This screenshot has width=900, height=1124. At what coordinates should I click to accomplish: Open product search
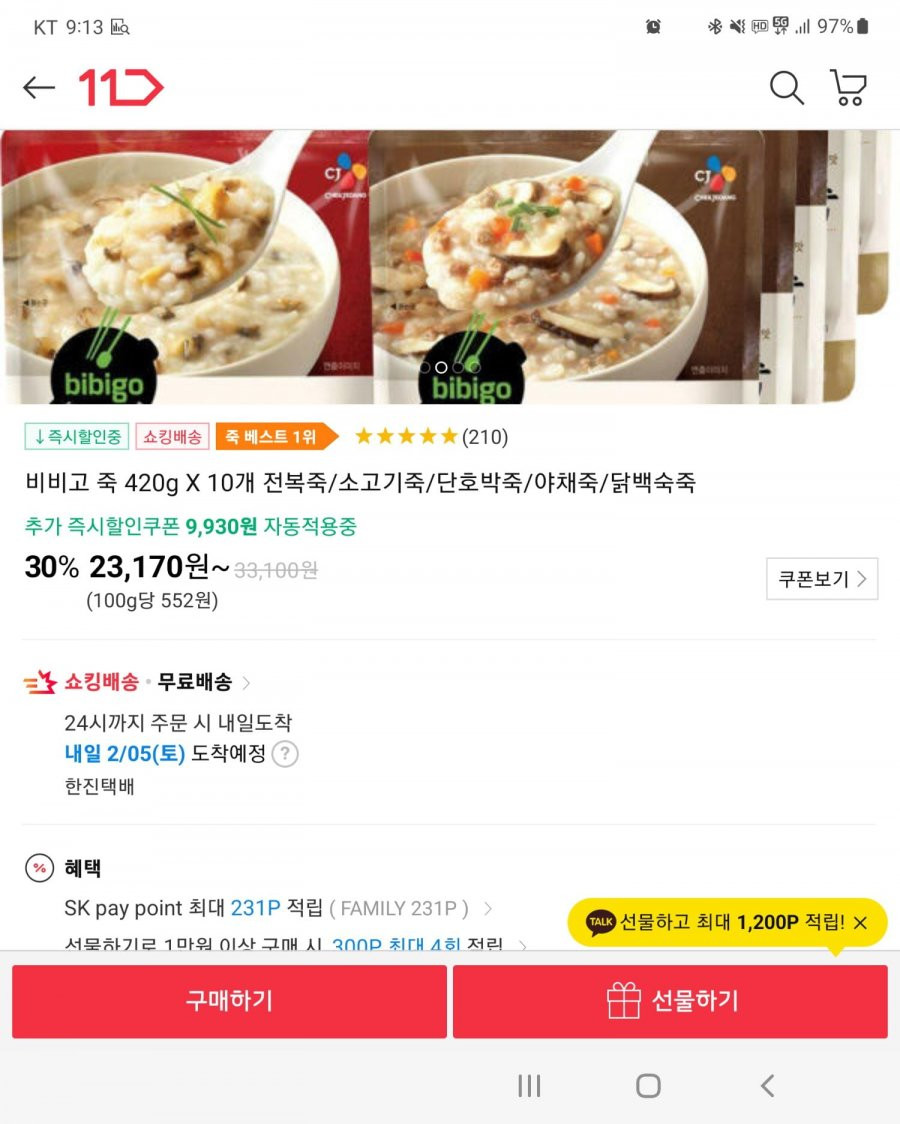786,88
